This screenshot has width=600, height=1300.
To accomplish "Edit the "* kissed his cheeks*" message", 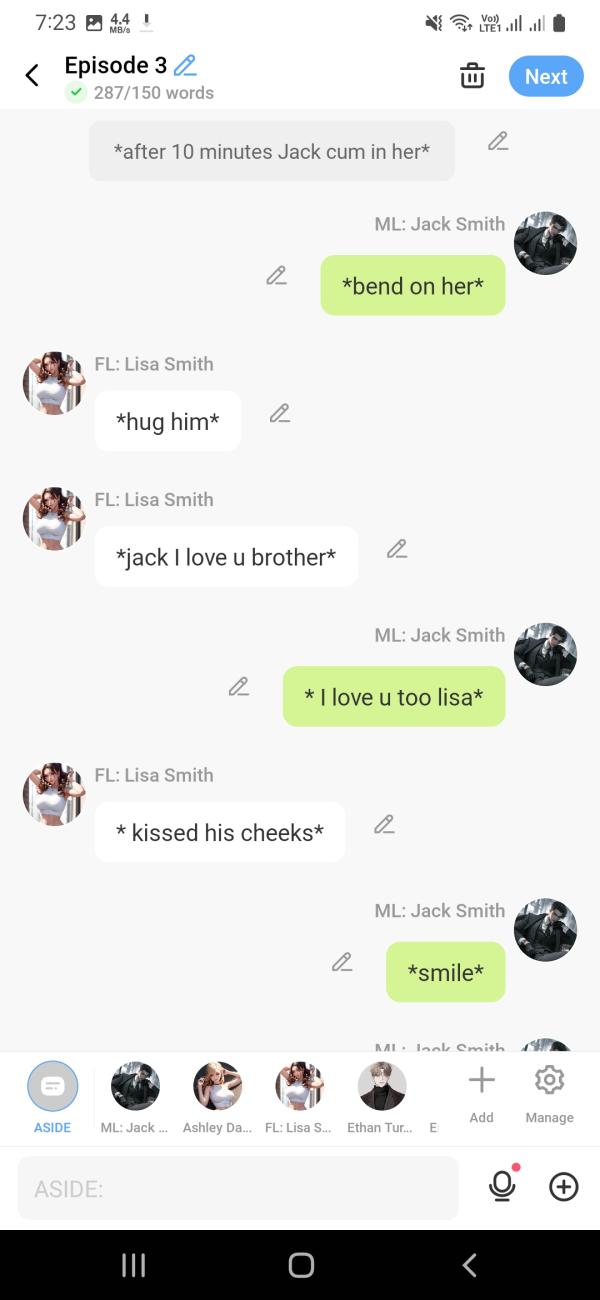I will 384,824.
